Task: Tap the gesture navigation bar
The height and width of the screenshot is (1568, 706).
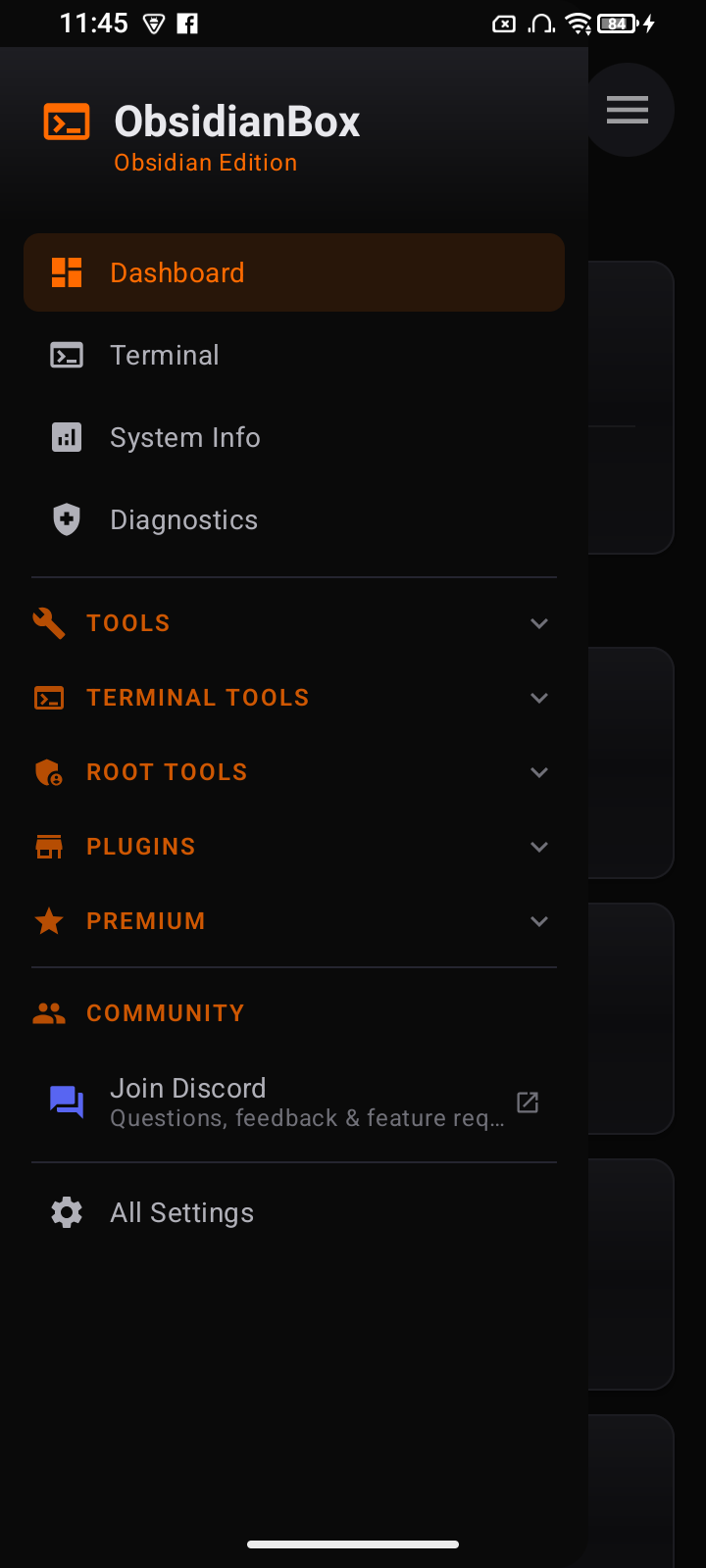Action: point(353,1544)
